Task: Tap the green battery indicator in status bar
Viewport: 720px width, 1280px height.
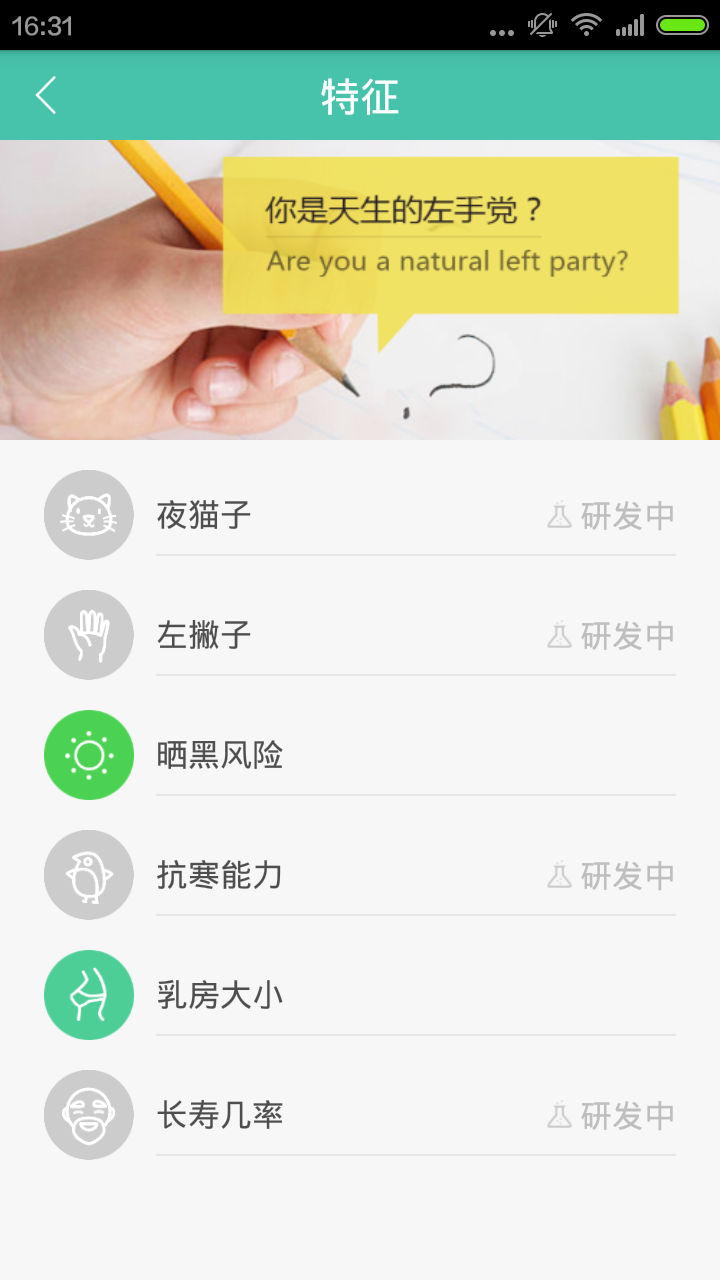Action: coord(685,25)
